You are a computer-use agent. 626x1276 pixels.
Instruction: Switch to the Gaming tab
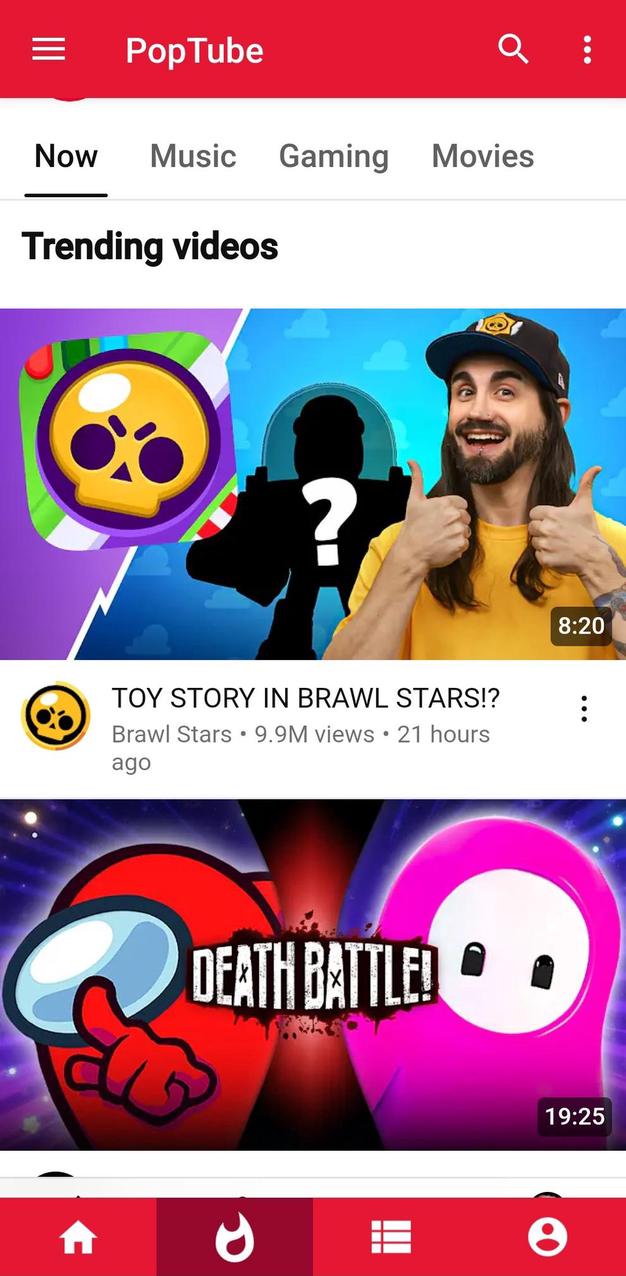333,156
